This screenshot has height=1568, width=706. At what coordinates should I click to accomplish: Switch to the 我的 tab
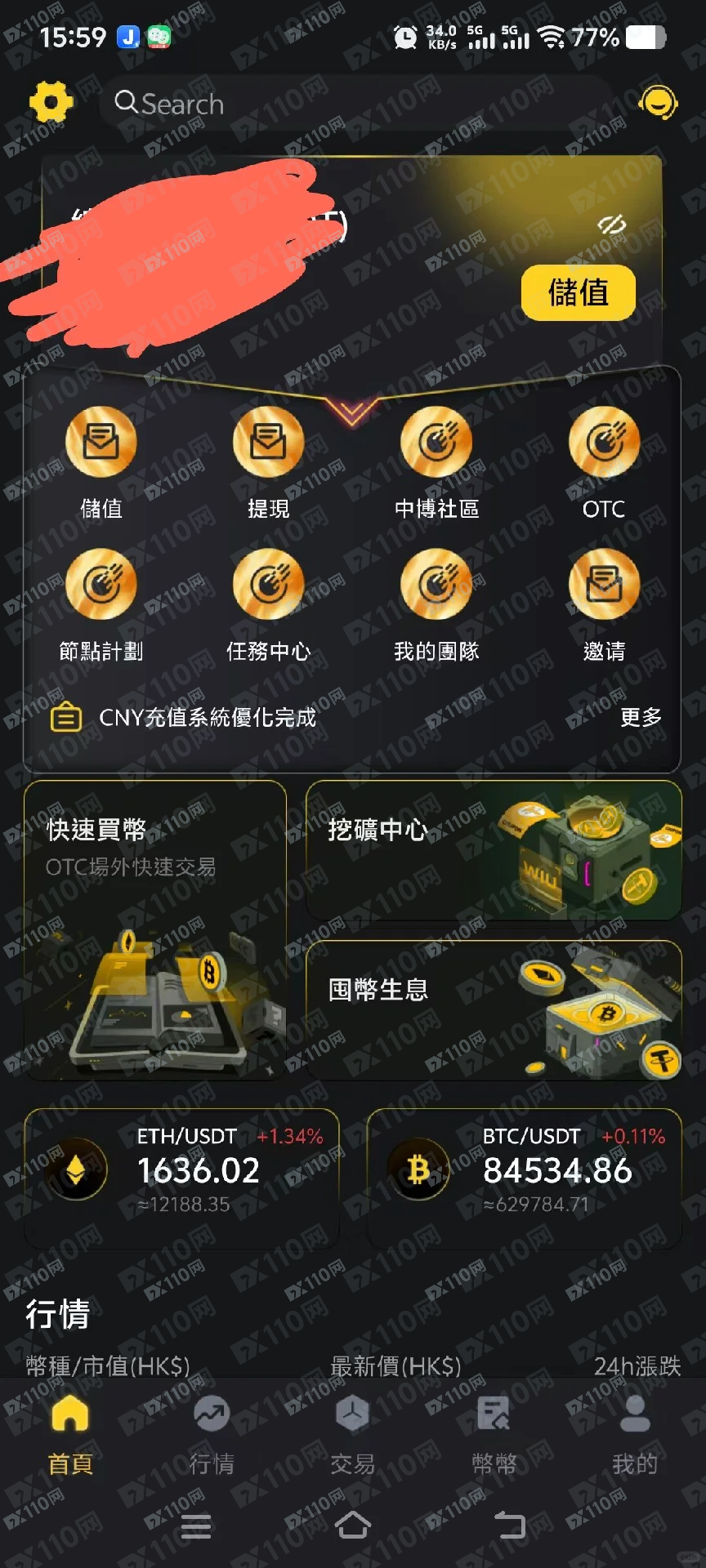coord(634,1434)
